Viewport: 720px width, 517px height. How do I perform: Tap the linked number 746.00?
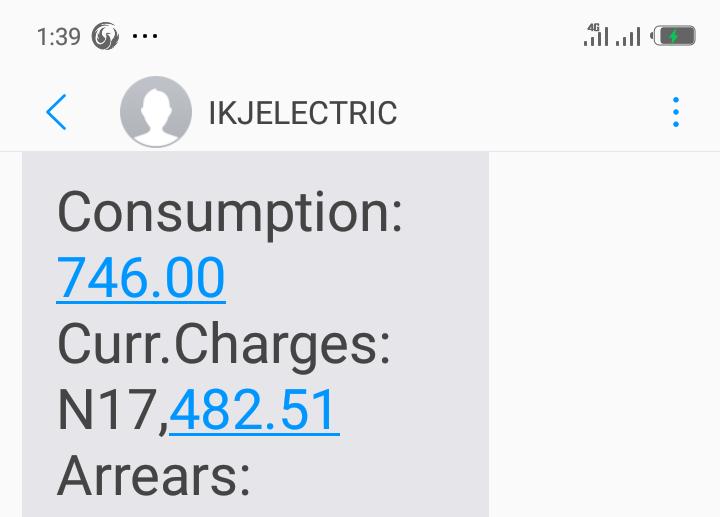tap(141, 278)
